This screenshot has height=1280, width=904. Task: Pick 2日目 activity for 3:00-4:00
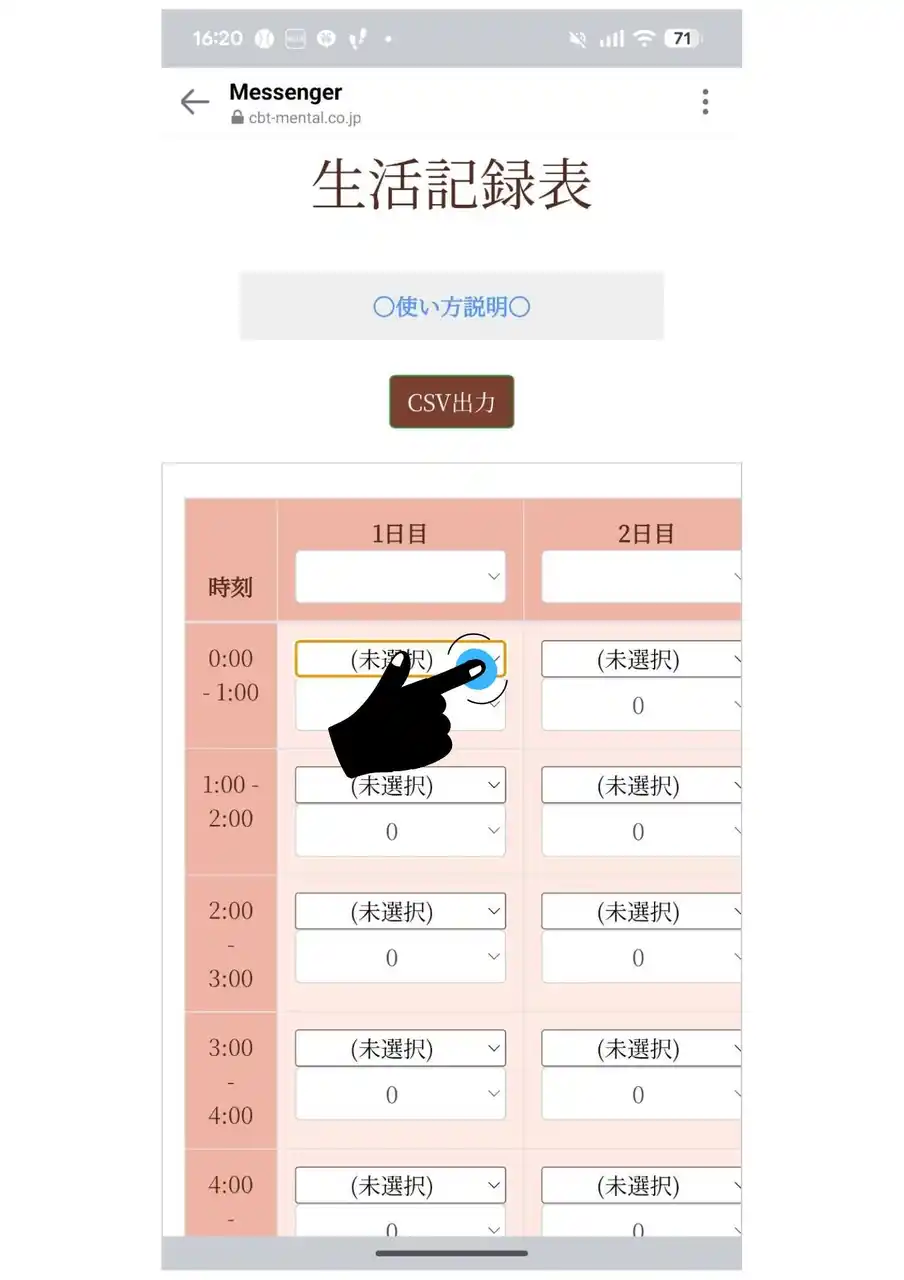coord(641,1049)
